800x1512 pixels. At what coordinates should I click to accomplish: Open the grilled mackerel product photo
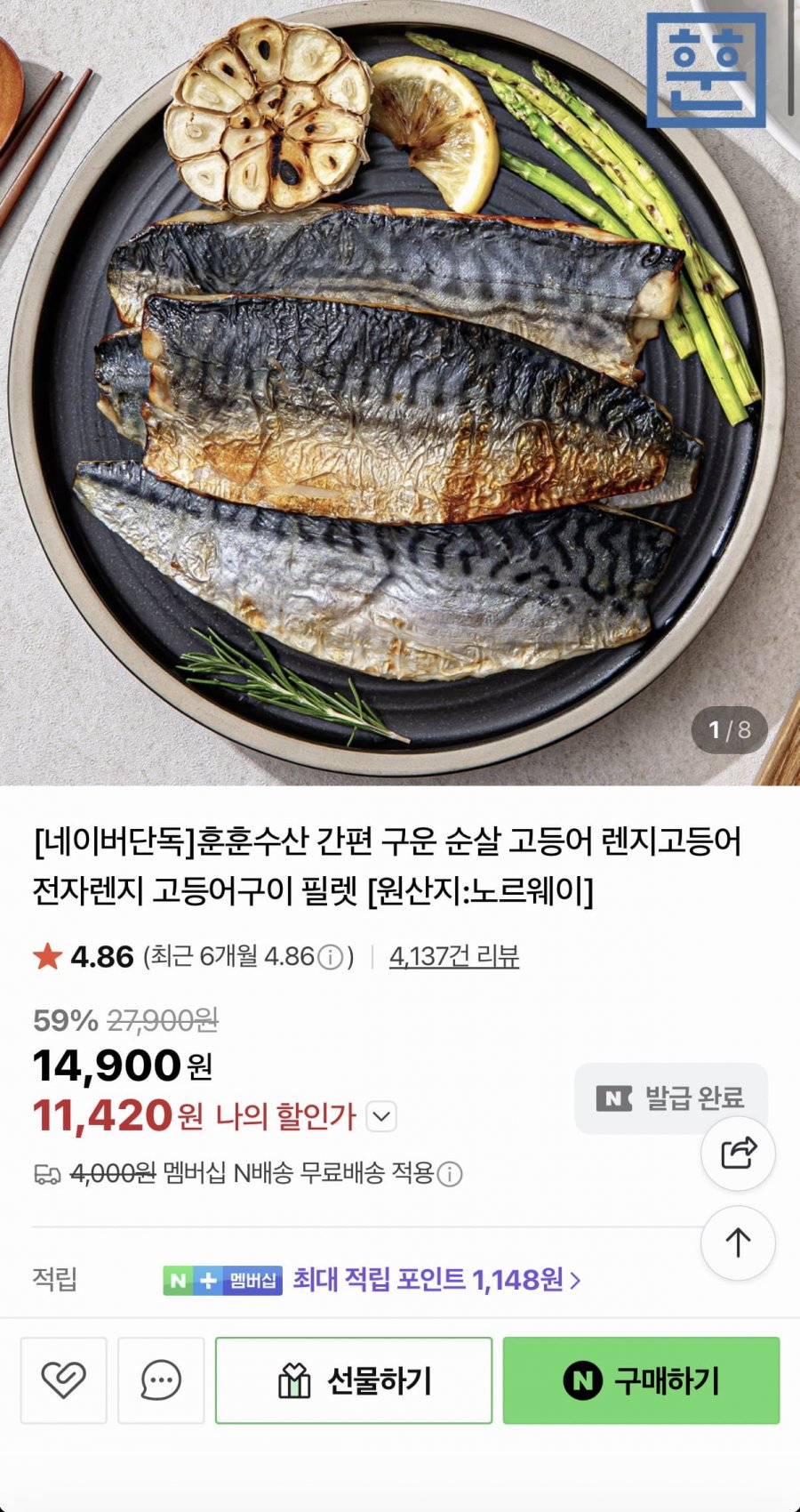pyautogui.click(x=400, y=391)
